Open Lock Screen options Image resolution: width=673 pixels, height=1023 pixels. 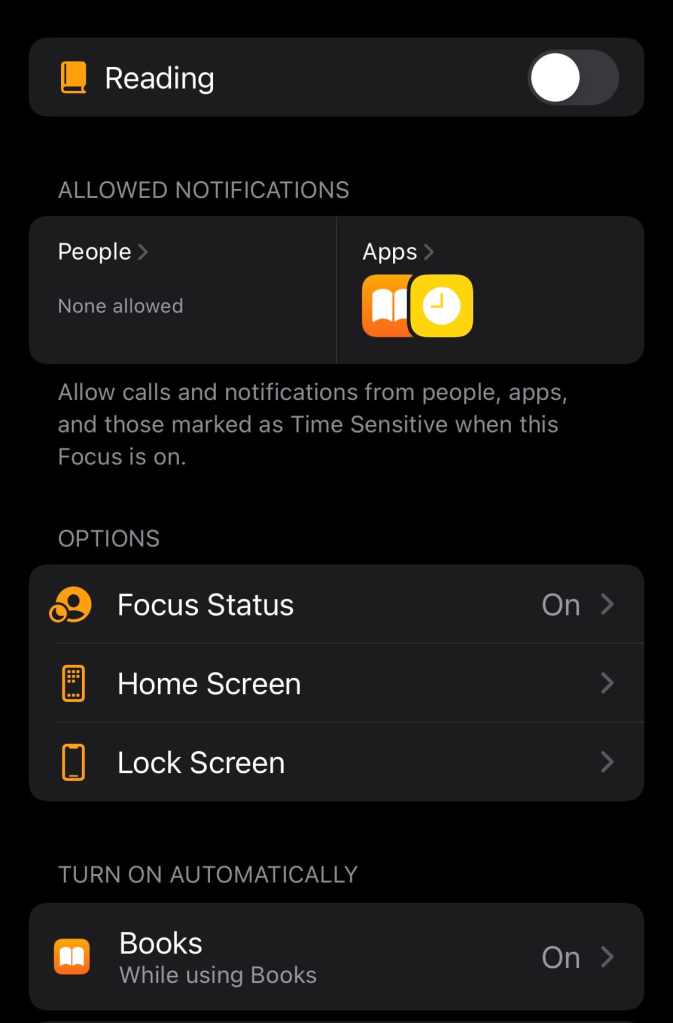(336, 763)
